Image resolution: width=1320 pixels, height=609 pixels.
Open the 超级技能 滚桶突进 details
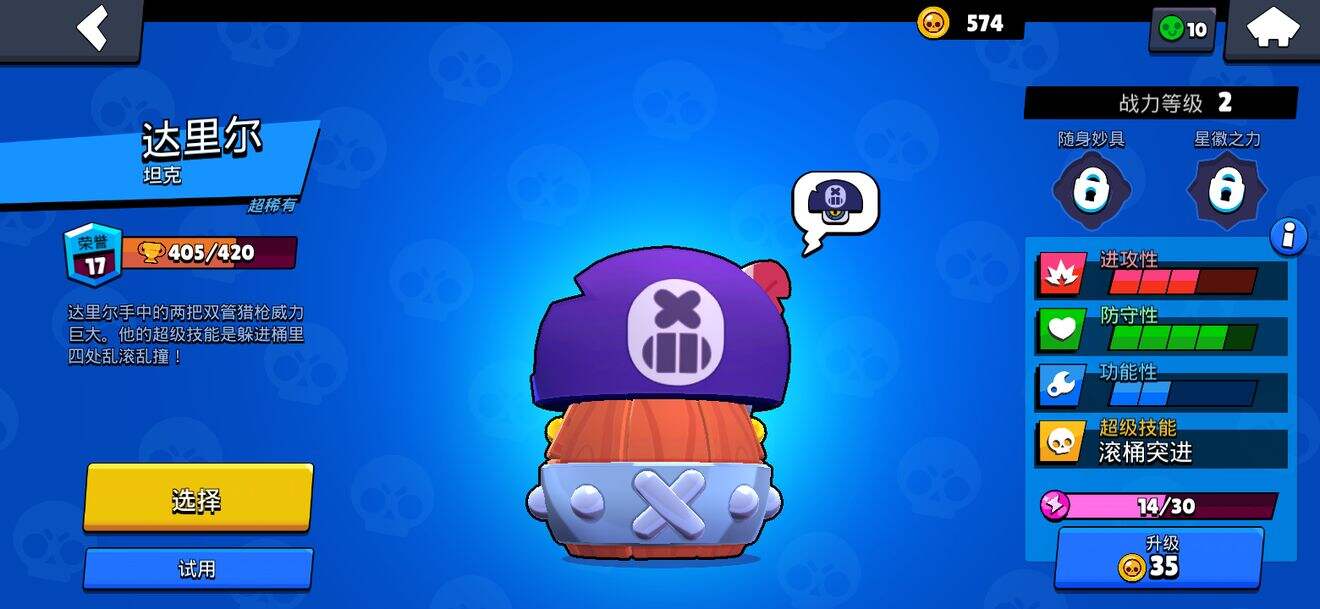pyautogui.click(x=1160, y=442)
